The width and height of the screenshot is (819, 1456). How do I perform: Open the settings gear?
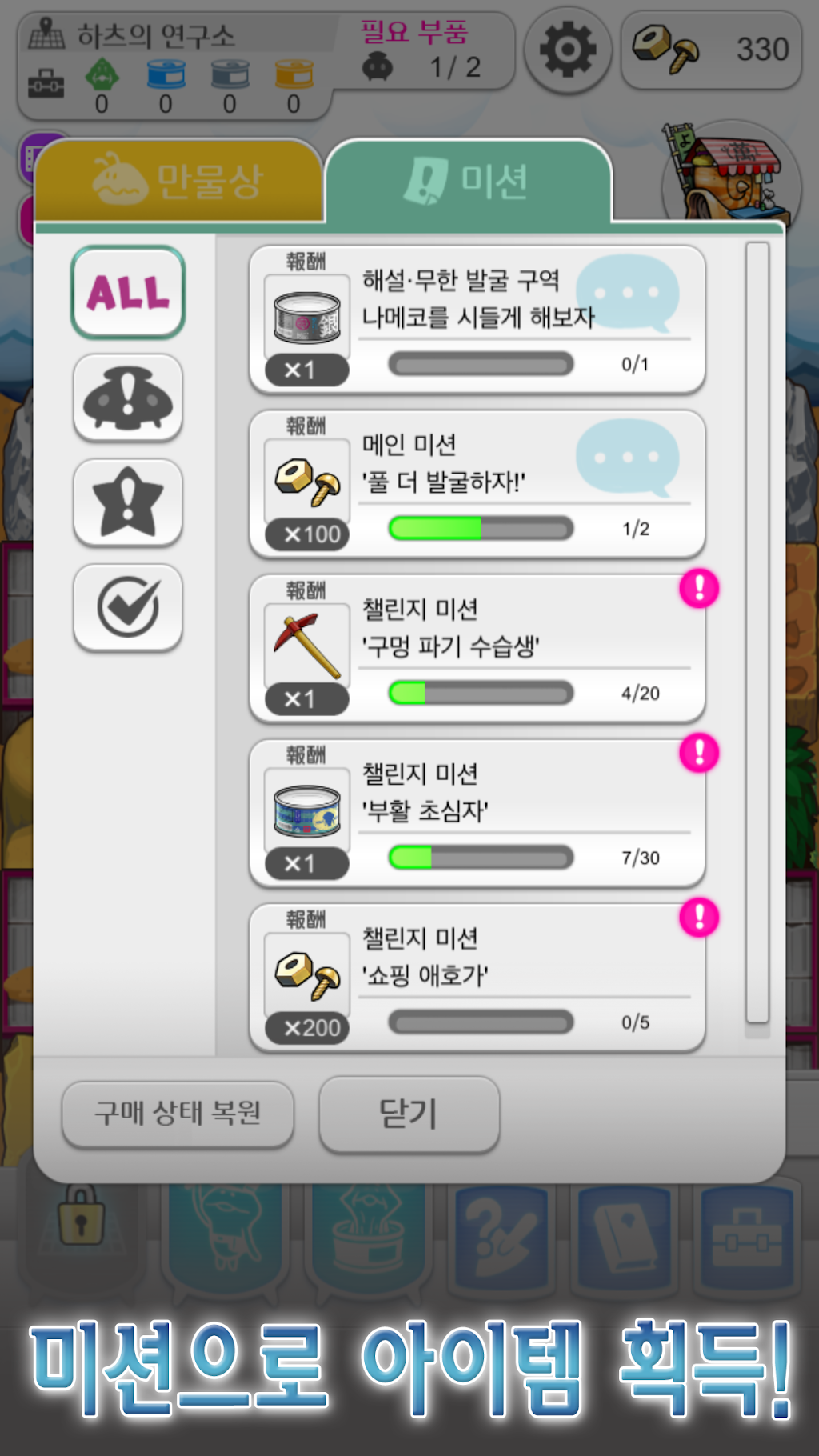[x=568, y=50]
